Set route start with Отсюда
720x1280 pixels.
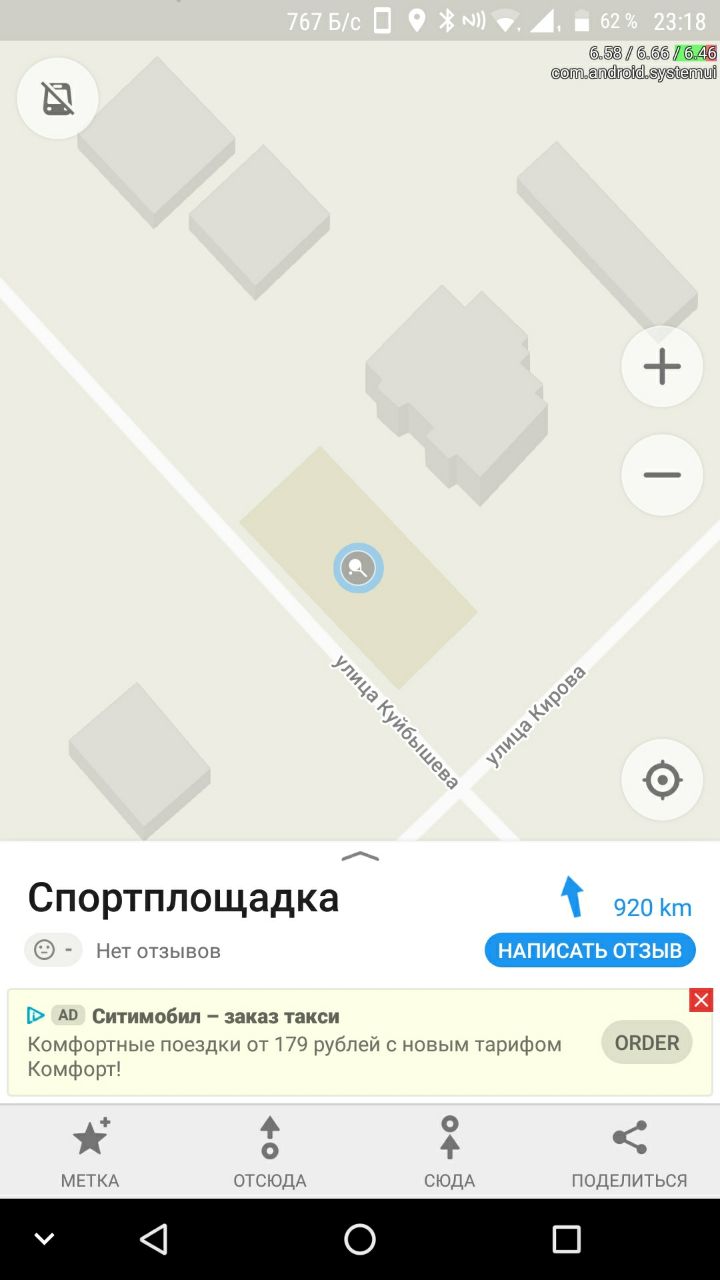270,1152
